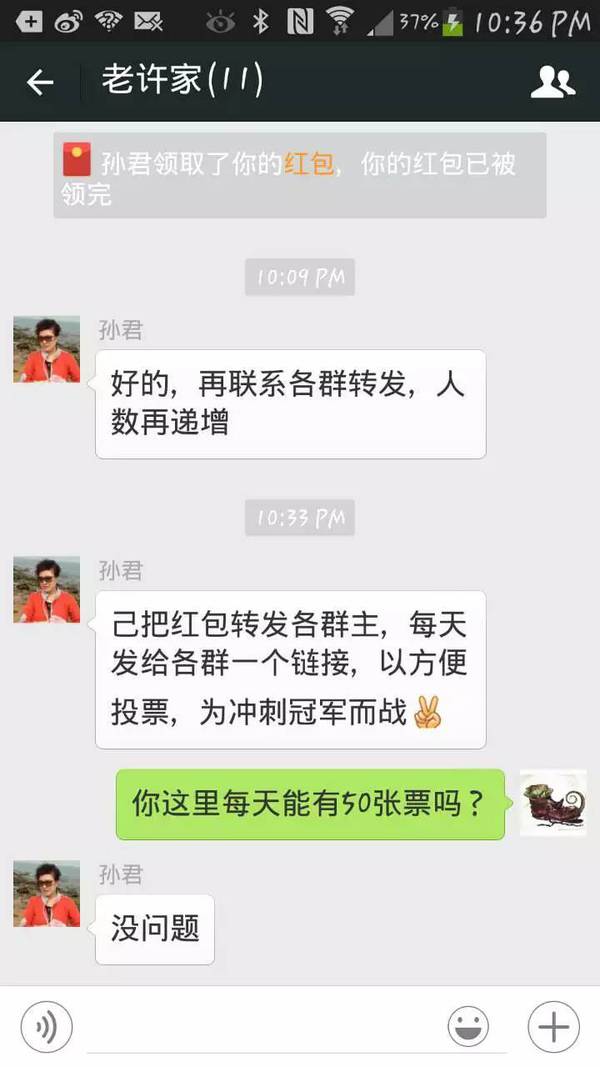
Task: Switch to voice message input
Action: 46,1026
